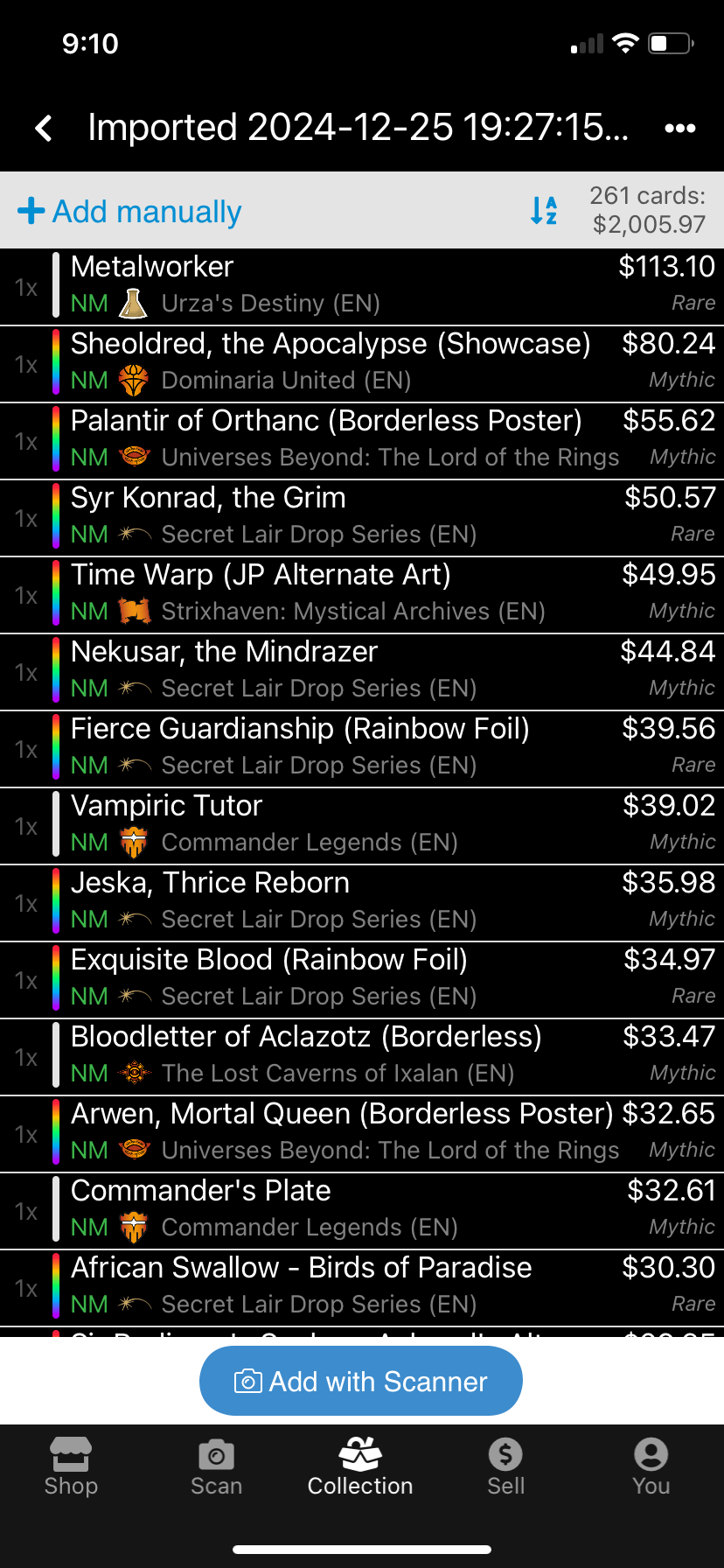View Time Warp (JP Alternate Art)
The image size is (724, 1568).
pyautogui.click(x=362, y=595)
